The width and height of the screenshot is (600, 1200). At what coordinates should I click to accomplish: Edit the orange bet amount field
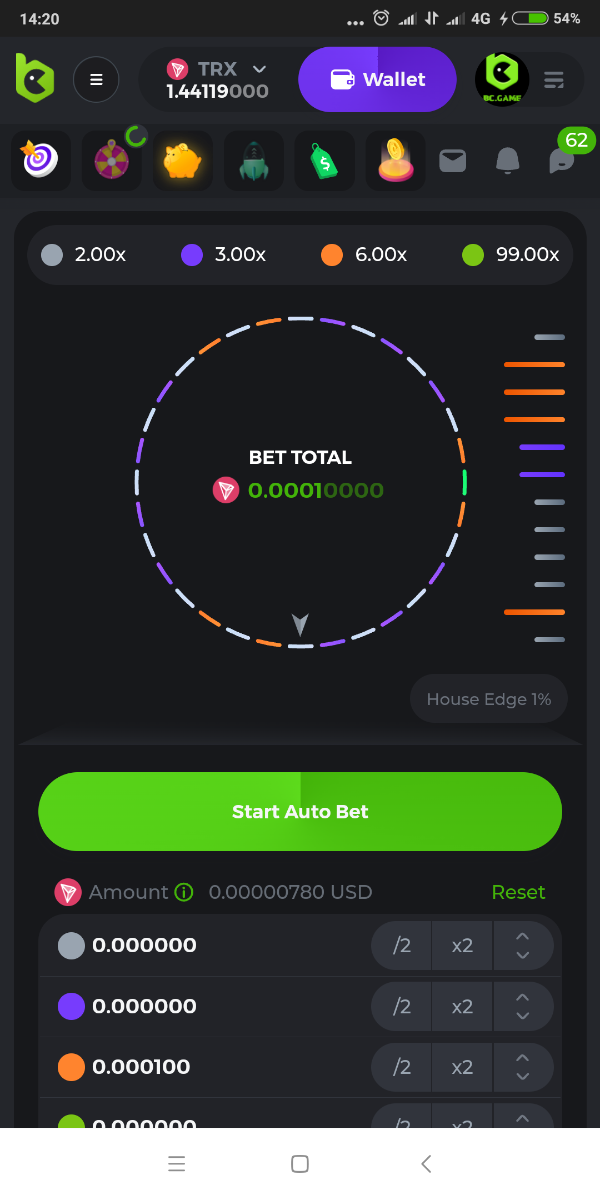[x=200, y=1067]
